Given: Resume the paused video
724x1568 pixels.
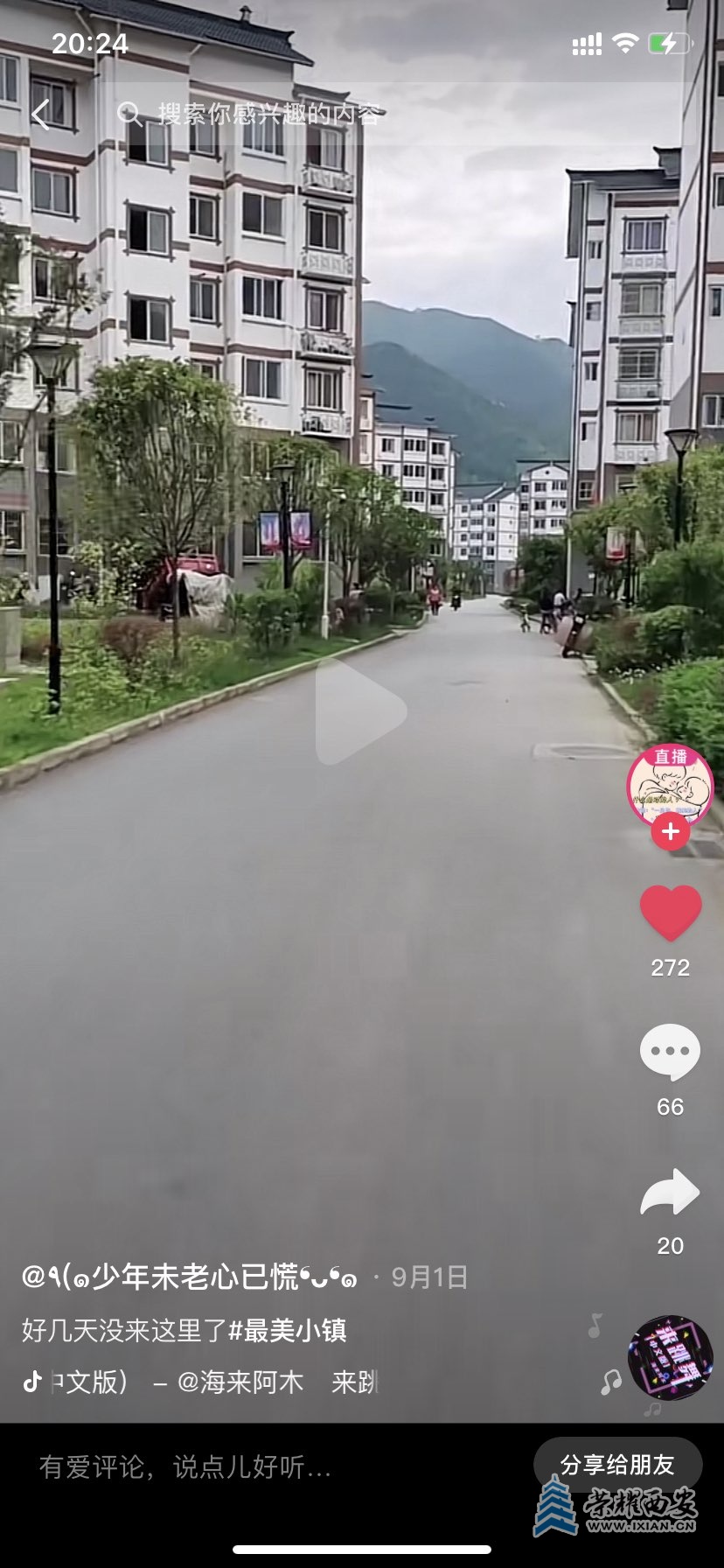Looking at the screenshot, I should pyautogui.click(x=360, y=711).
